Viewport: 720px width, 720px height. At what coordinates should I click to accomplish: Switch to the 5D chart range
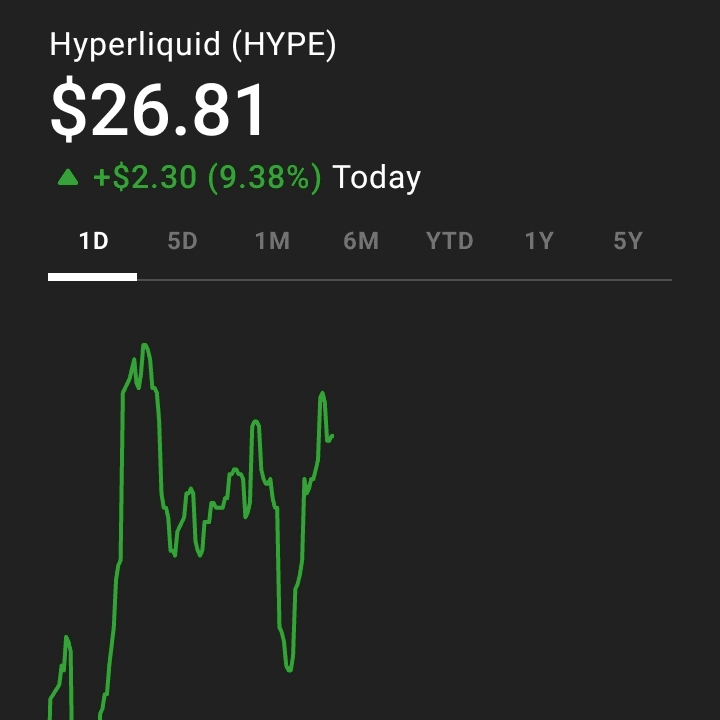(x=182, y=241)
